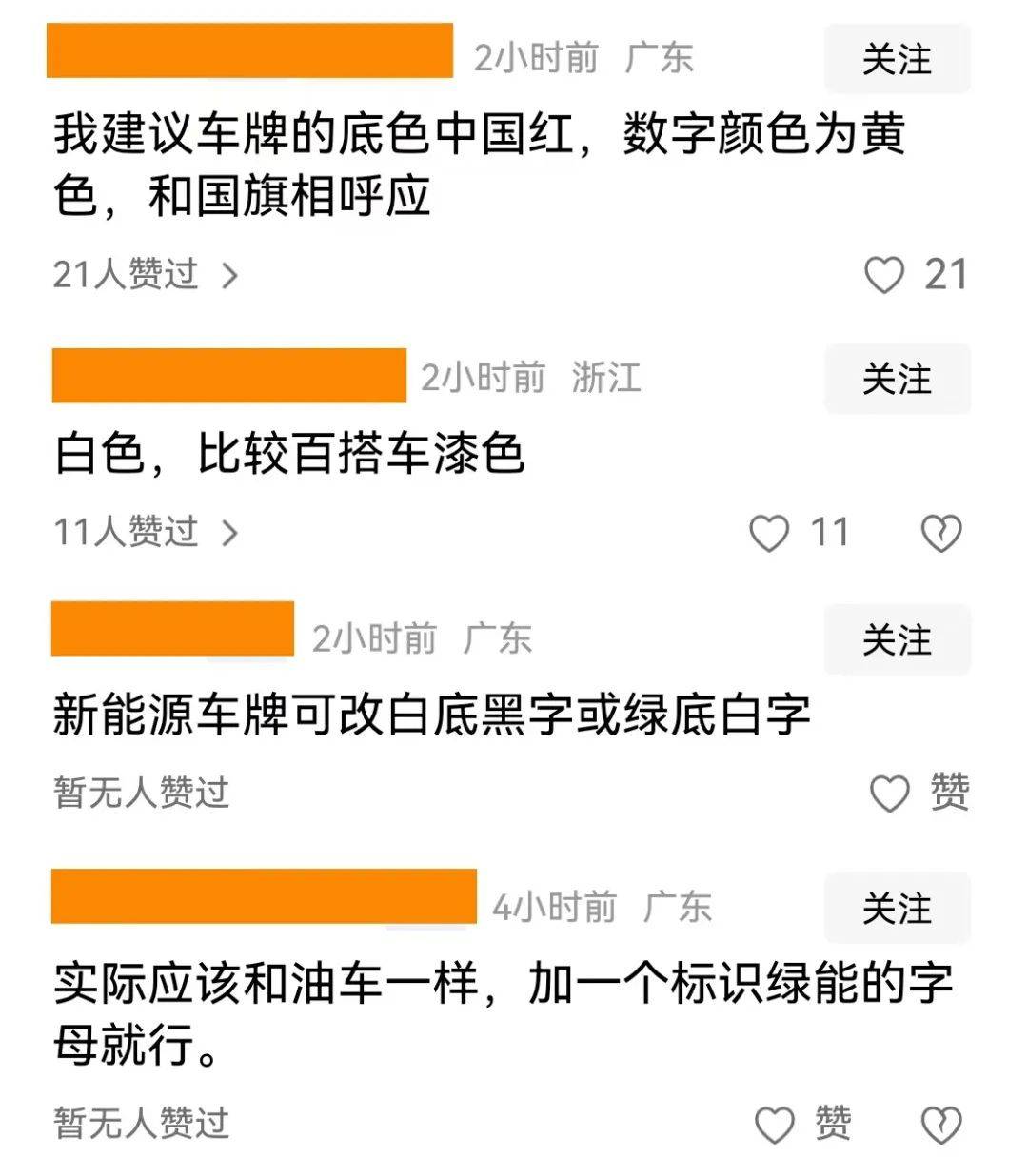Viewport: 1028px width, 1176px height.
Task: Follow the author of the 白色 comment
Action: [896, 379]
